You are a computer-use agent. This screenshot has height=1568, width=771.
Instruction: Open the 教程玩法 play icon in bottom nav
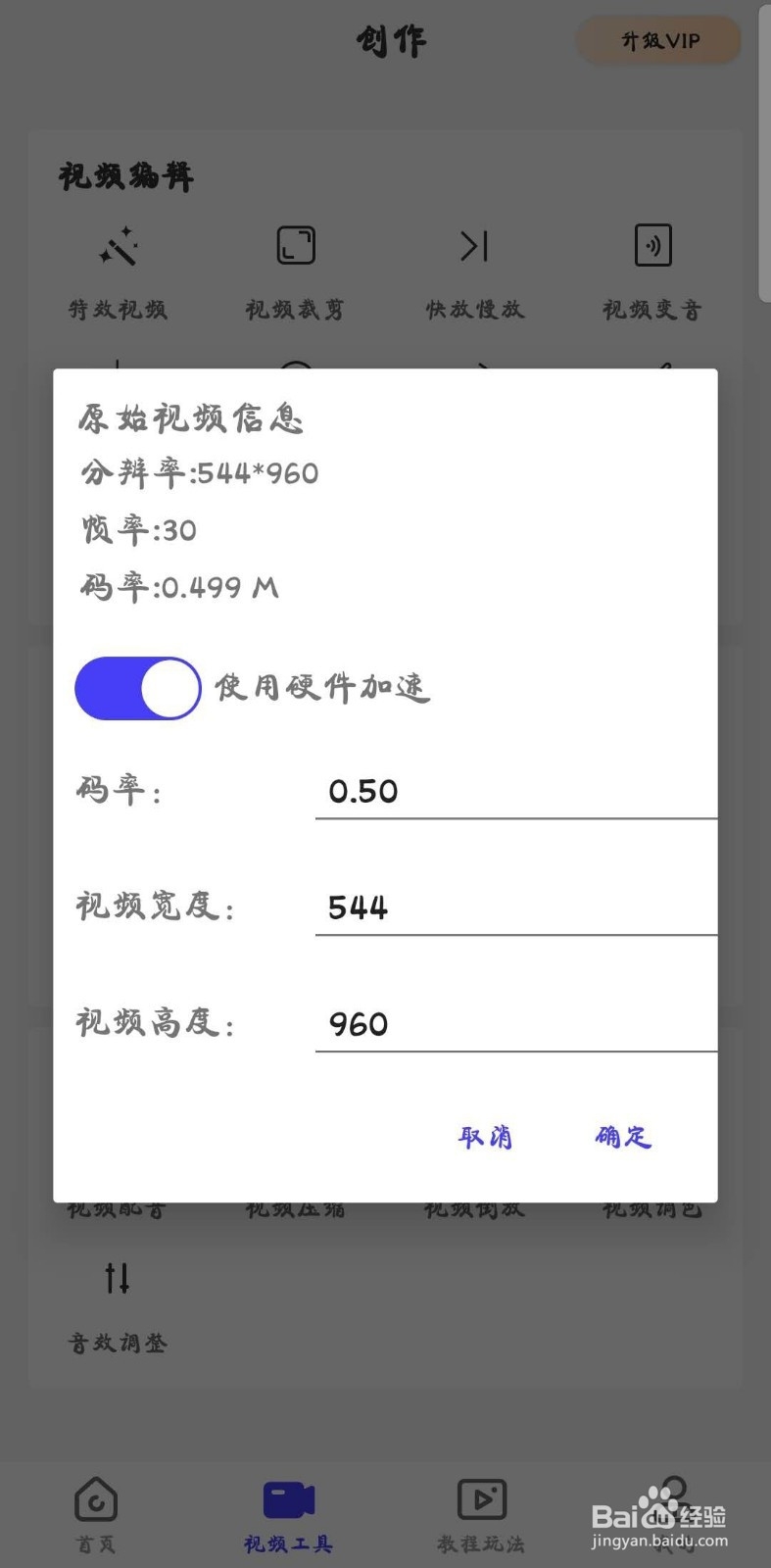point(481,1499)
